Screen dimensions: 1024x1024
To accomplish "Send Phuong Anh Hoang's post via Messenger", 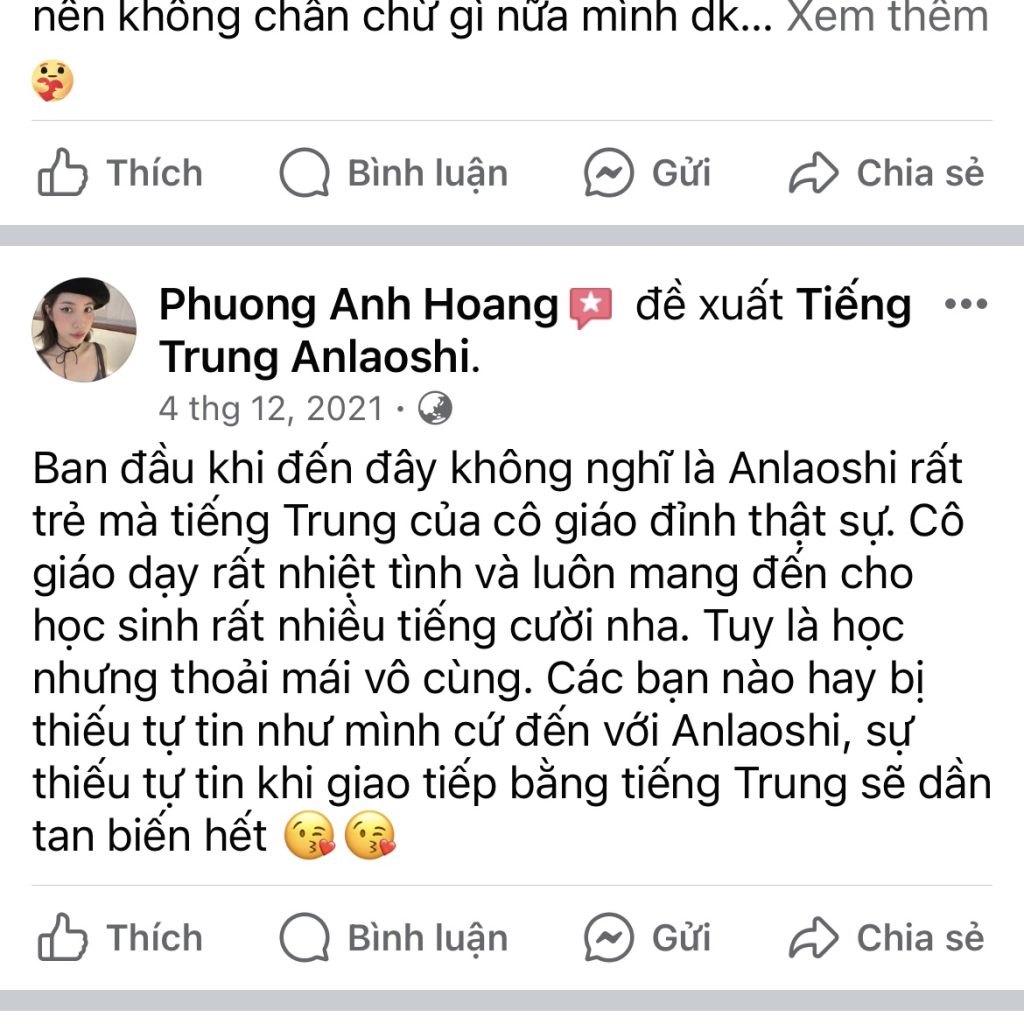I will point(647,938).
